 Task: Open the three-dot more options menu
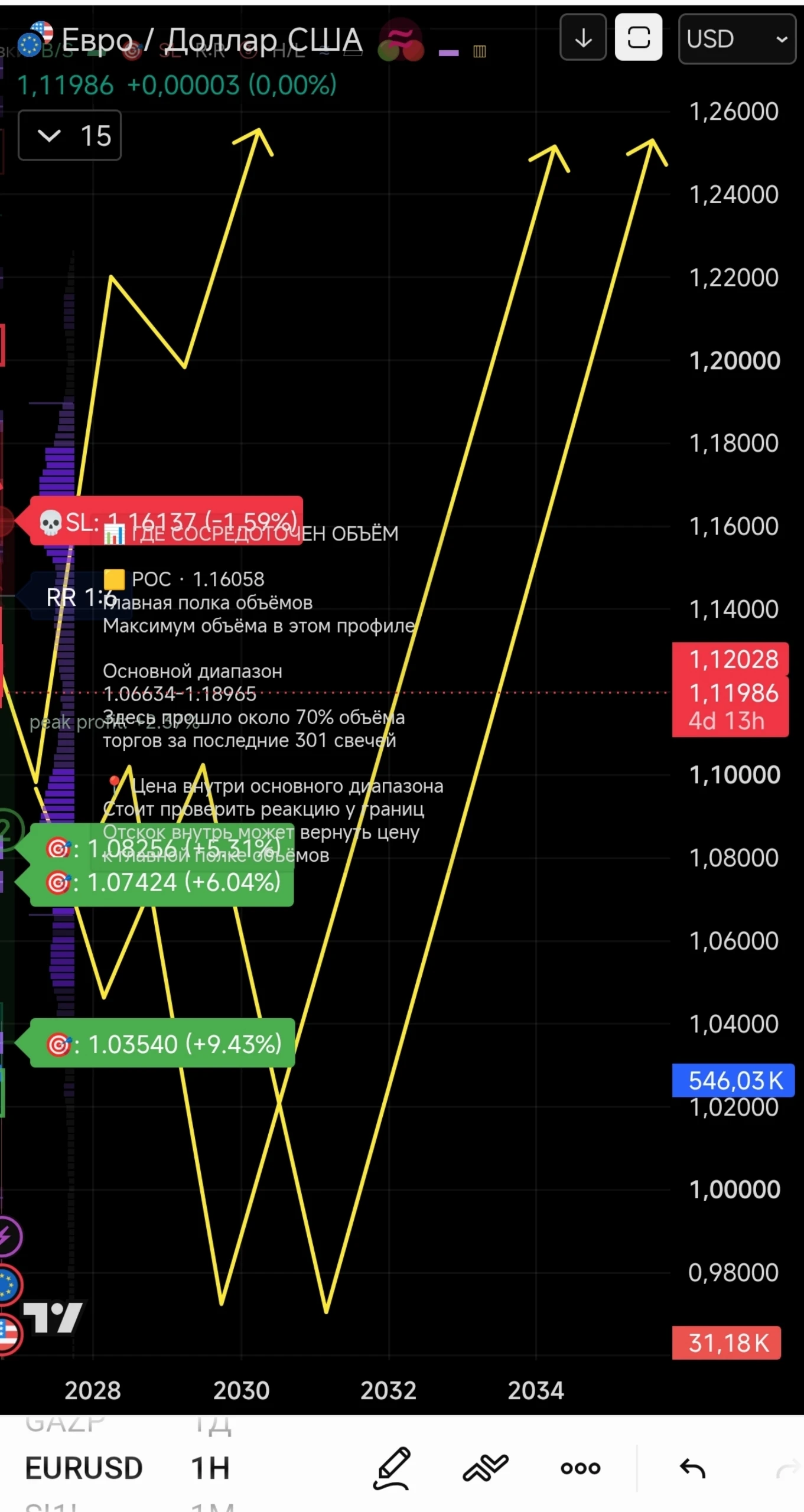581,1468
